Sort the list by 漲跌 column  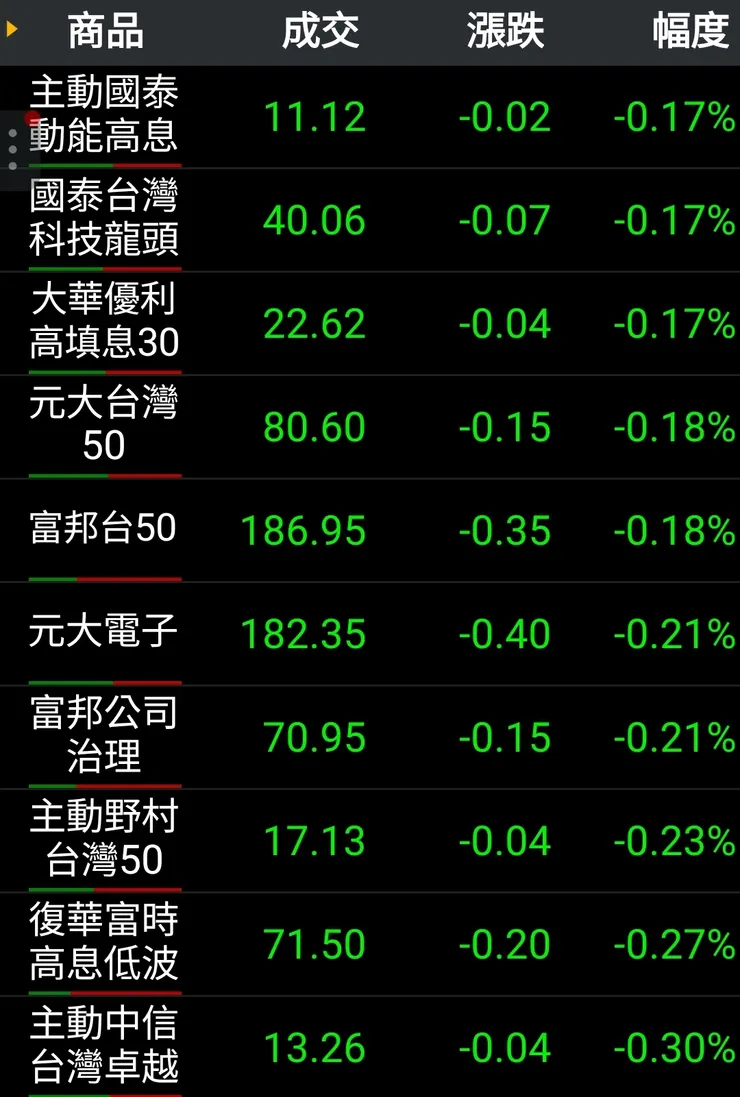pyautogui.click(x=505, y=32)
